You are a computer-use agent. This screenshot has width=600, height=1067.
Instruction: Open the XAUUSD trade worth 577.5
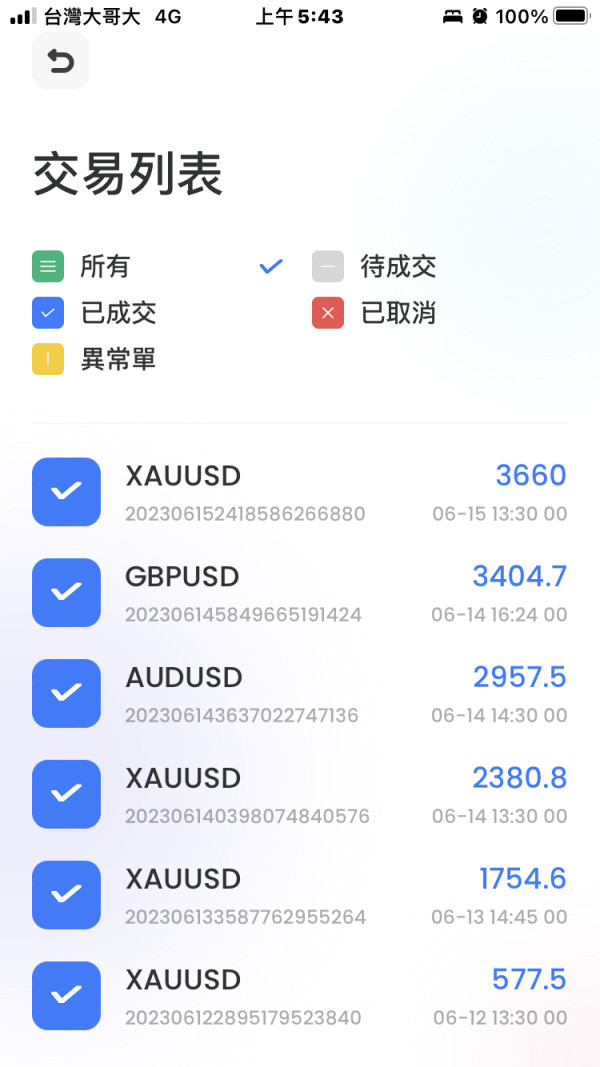coord(299,996)
